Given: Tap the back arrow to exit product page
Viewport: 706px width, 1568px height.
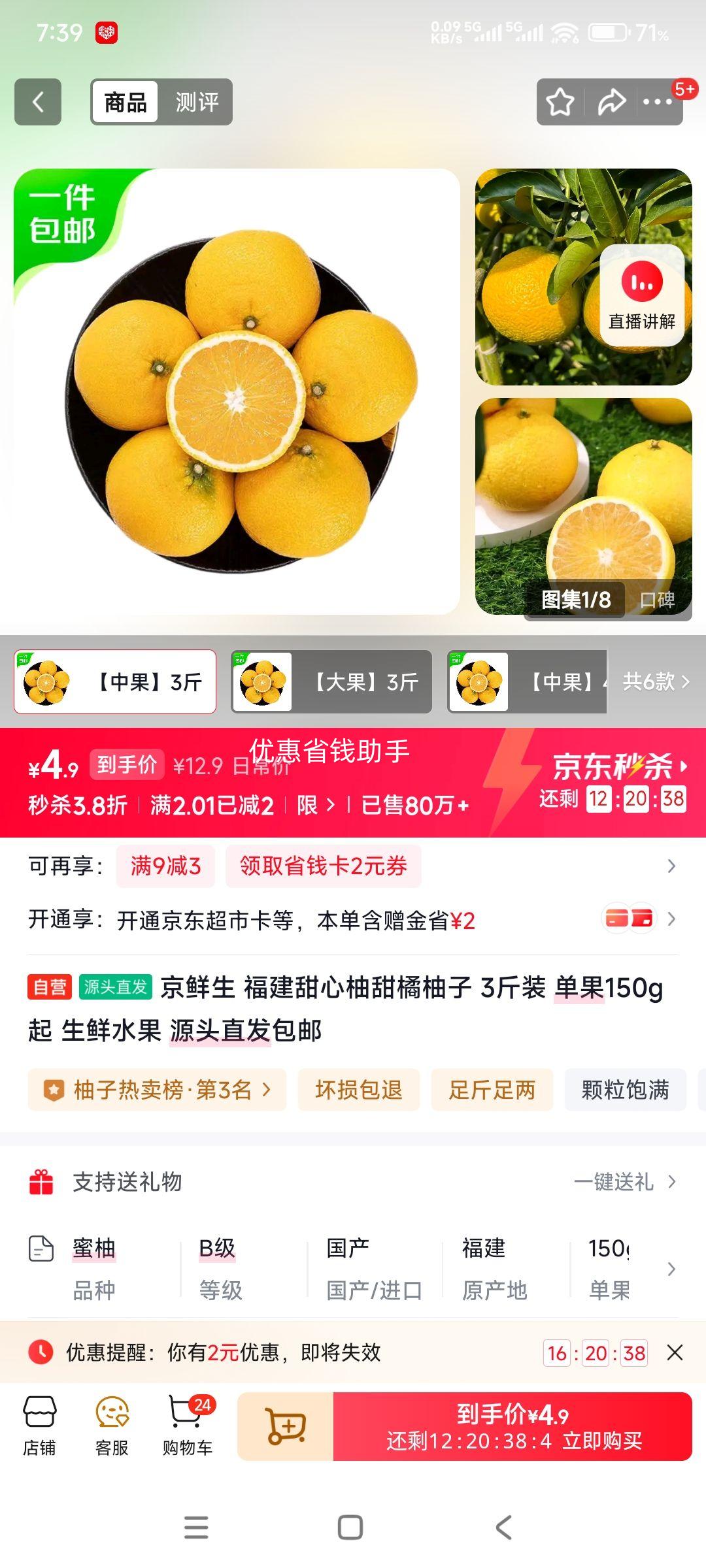Looking at the screenshot, I should (x=37, y=101).
